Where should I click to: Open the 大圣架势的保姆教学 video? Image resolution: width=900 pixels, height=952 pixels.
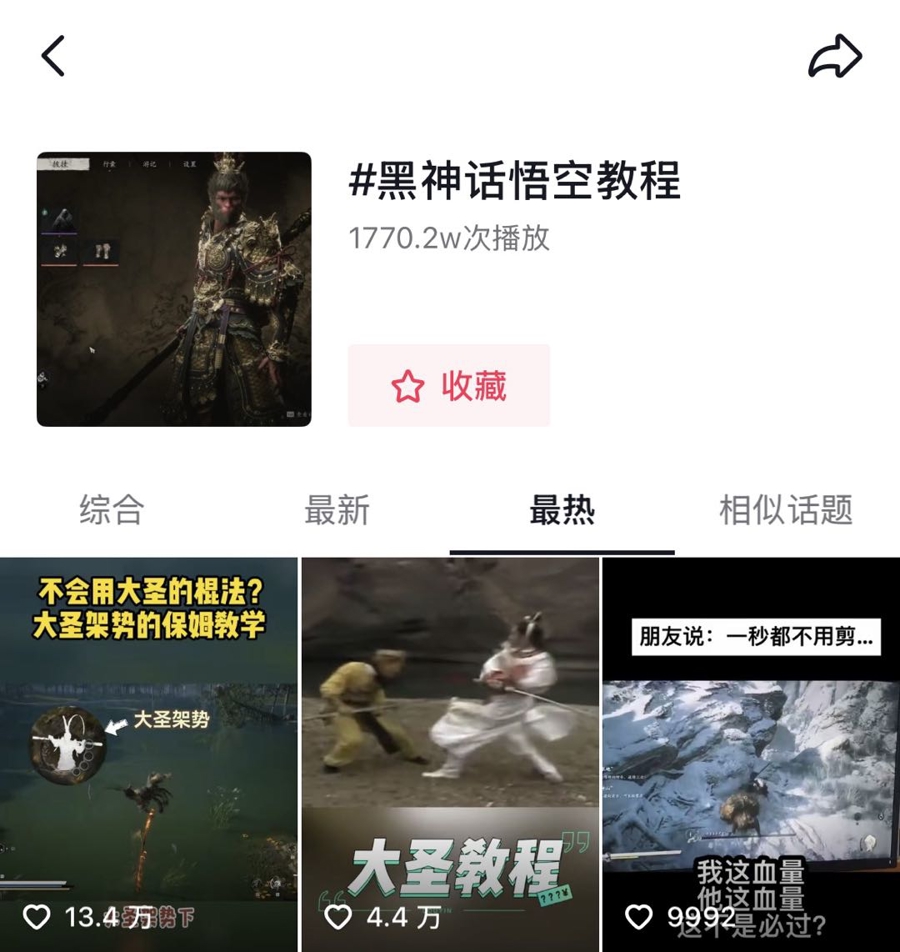coord(149,750)
